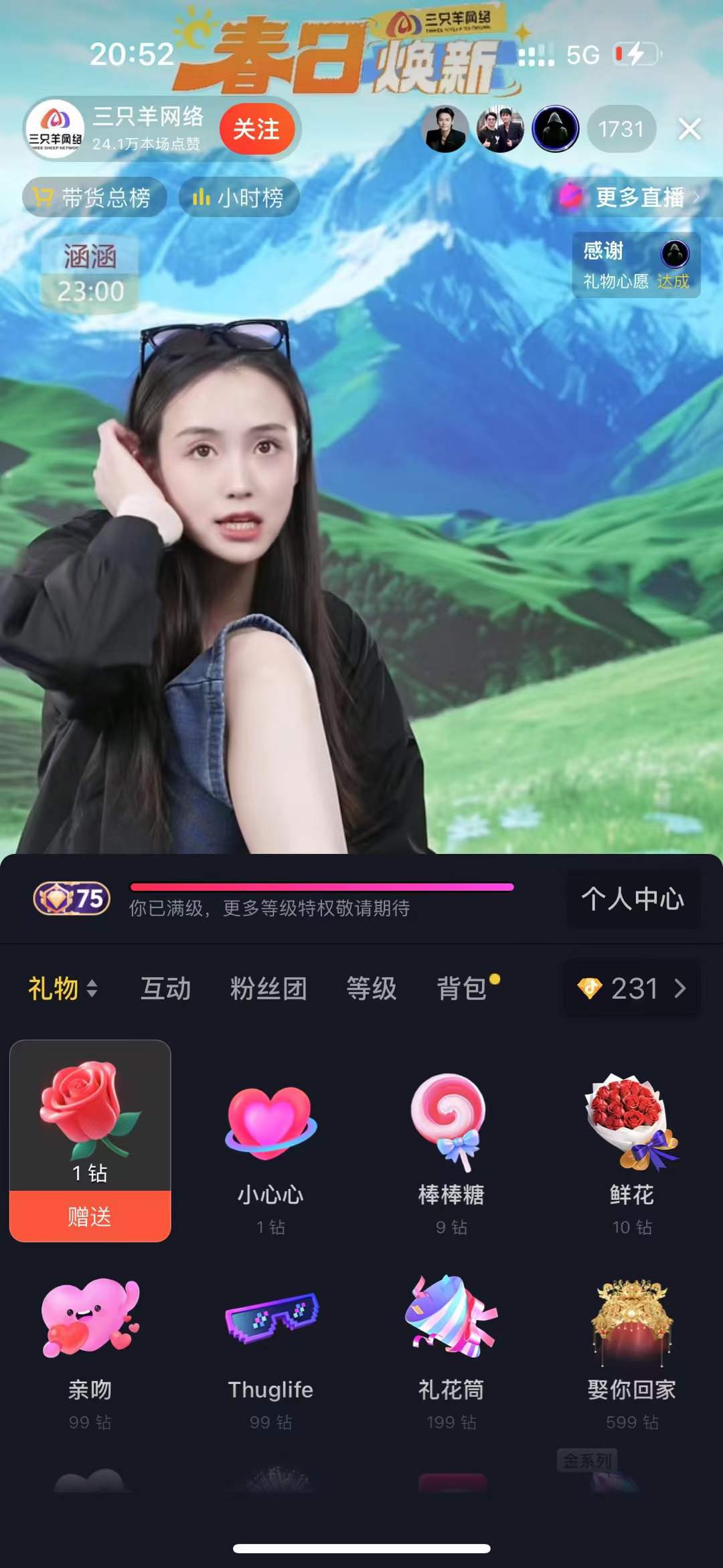Open the 1731 viewer list
Viewport: 723px width, 1568px height.
tap(621, 129)
